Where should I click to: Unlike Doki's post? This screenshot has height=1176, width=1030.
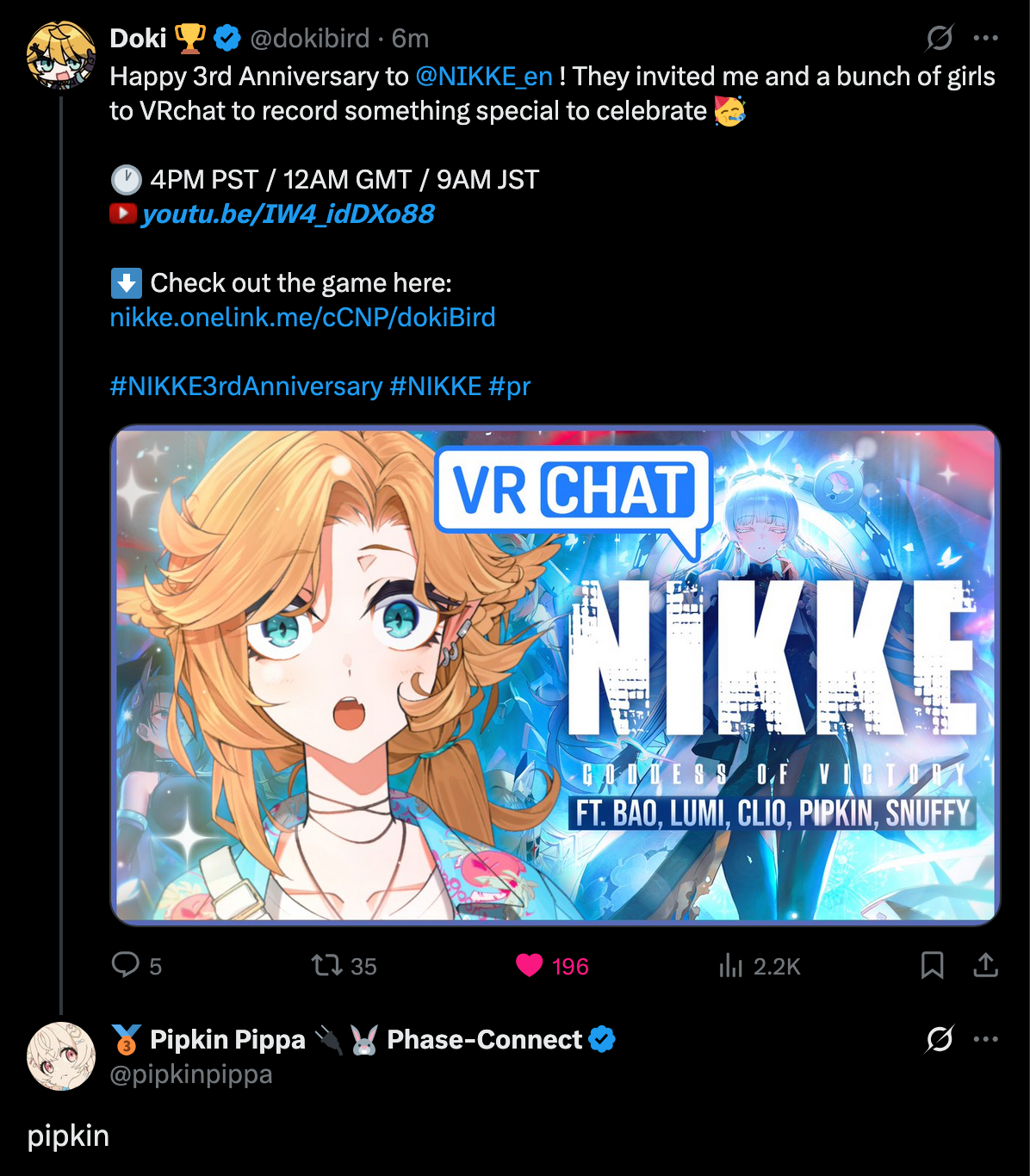530,965
